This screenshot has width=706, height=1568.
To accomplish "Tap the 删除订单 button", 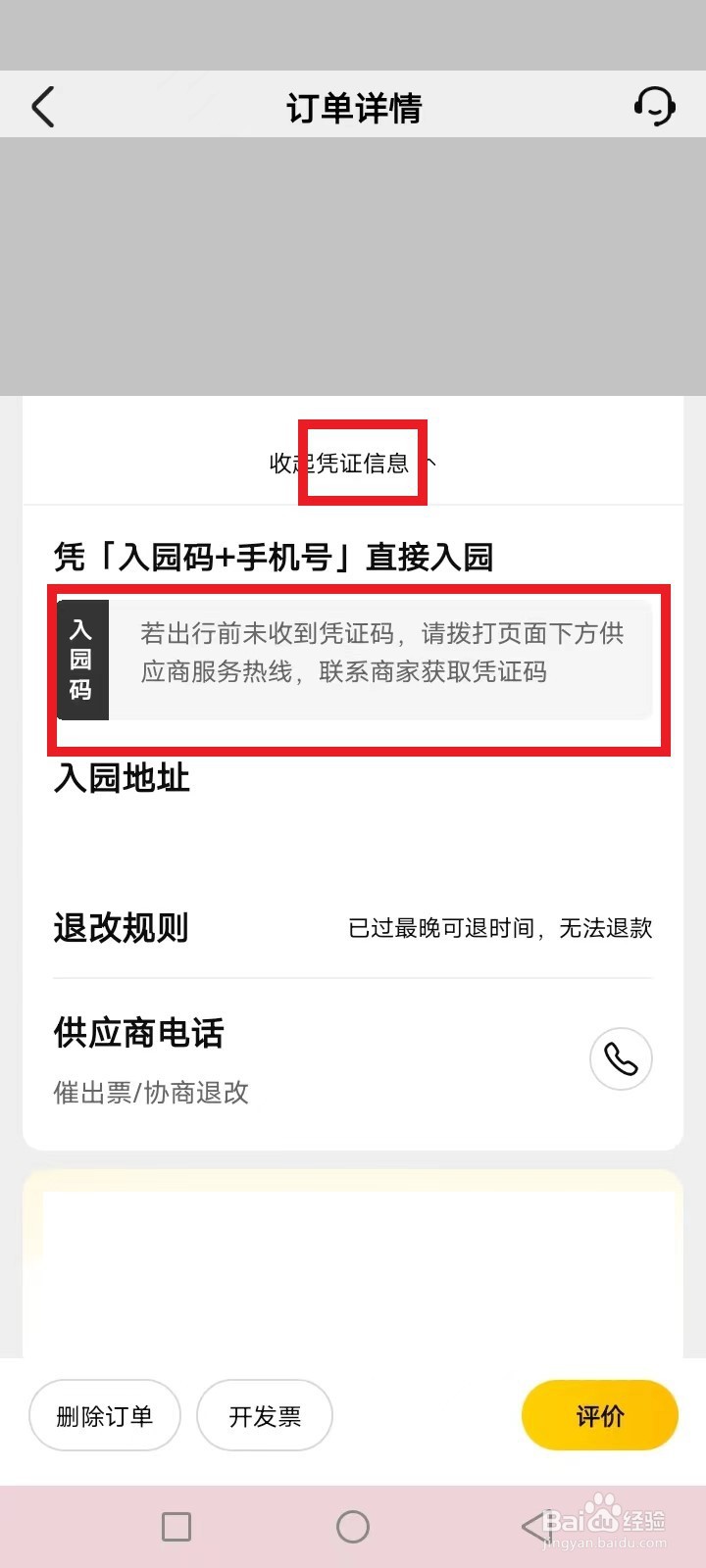I will coord(104,1414).
